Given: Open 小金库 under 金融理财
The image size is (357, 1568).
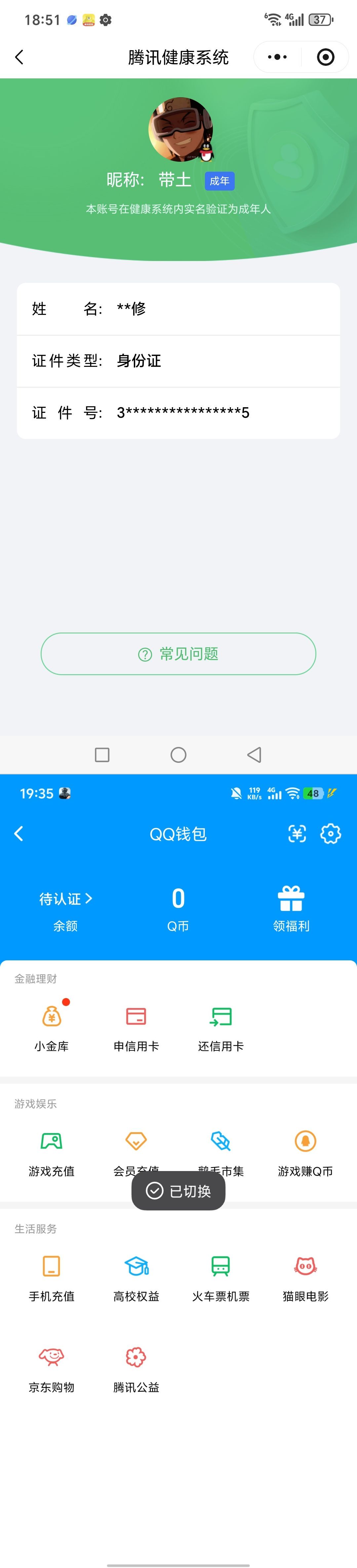Looking at the screenshot, I should [x=52, y=1027].
